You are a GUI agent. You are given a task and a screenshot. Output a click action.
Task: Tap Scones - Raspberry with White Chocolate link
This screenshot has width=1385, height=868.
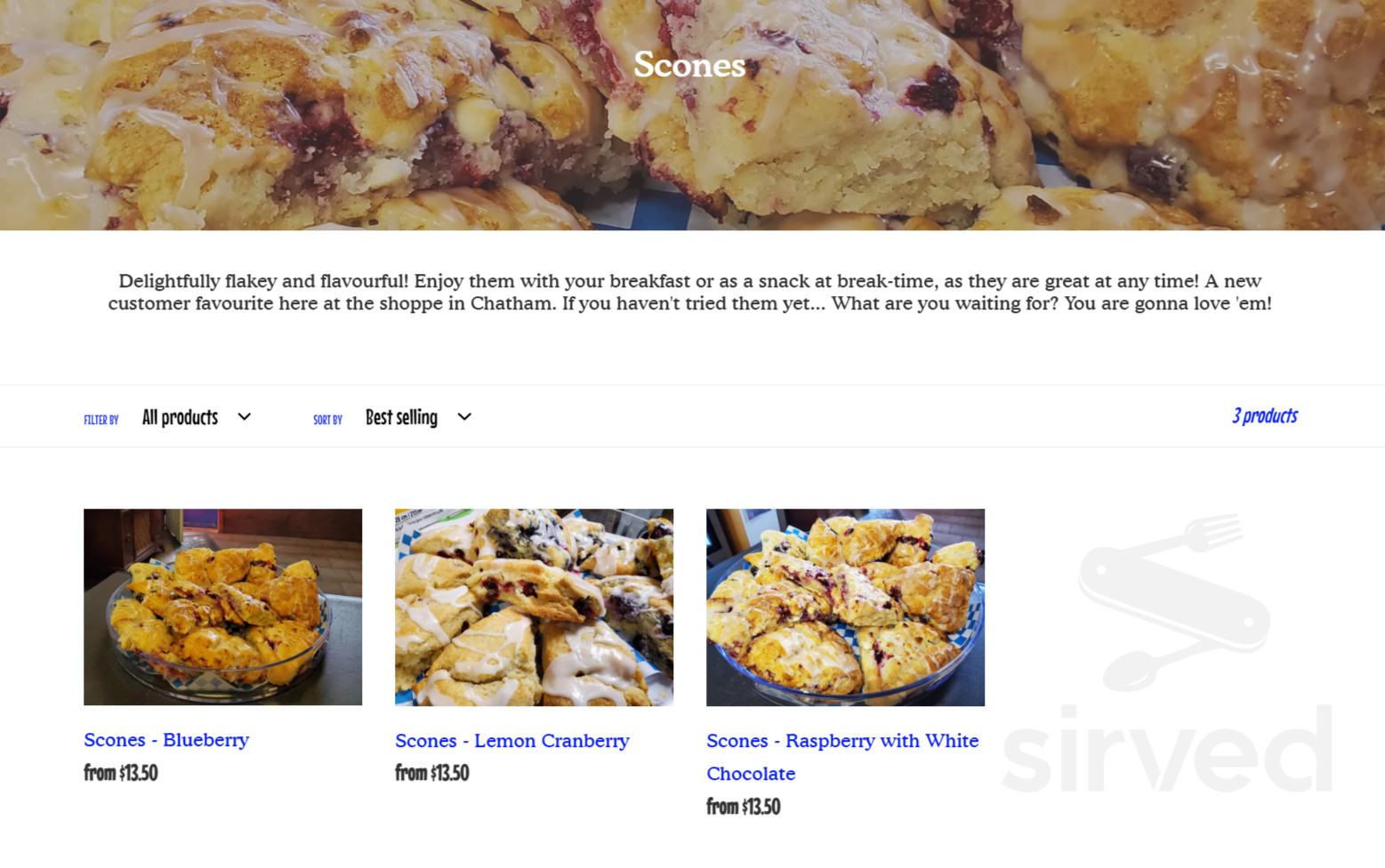point(841,741)
